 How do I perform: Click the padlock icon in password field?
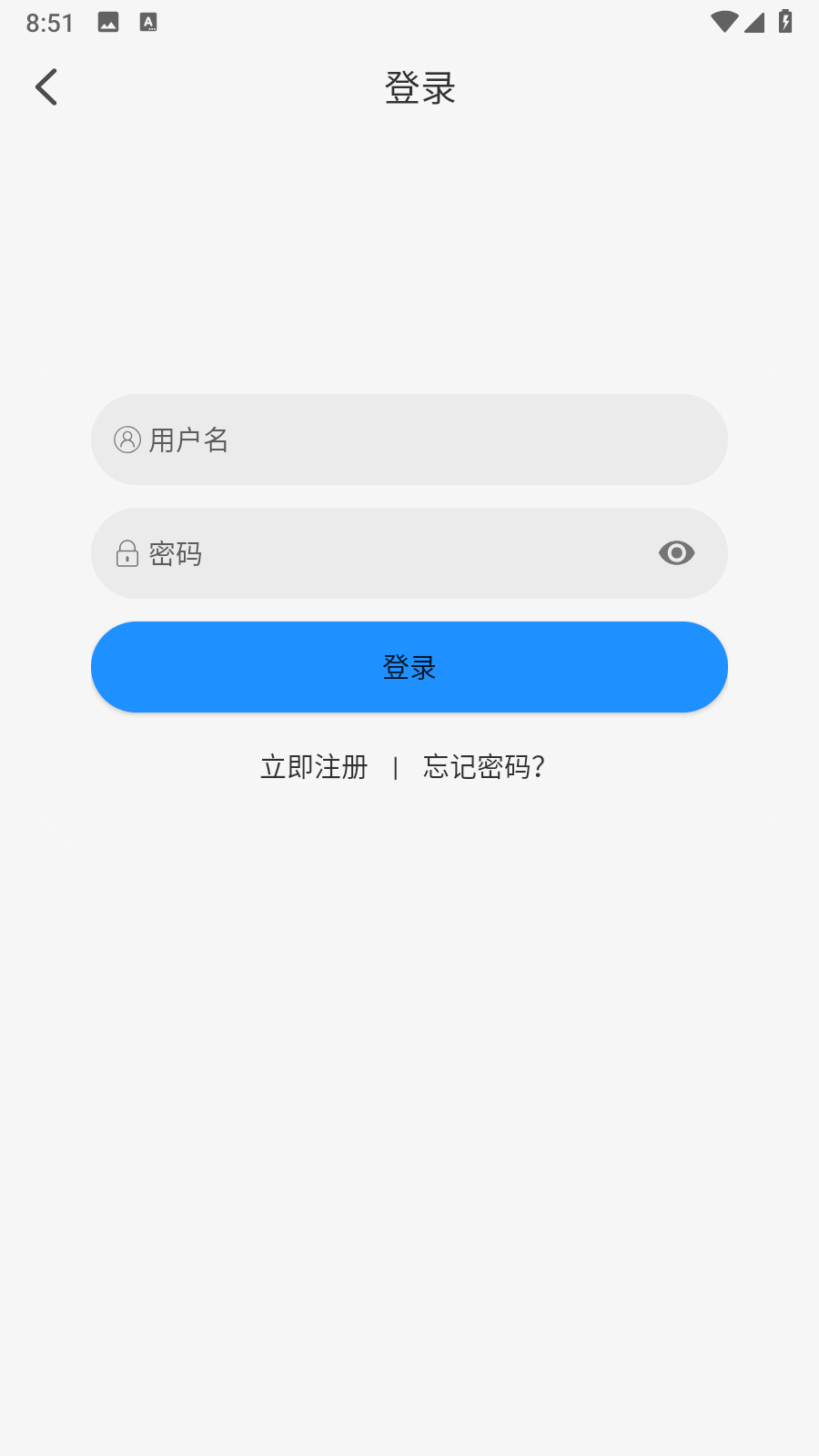point(127,553)
